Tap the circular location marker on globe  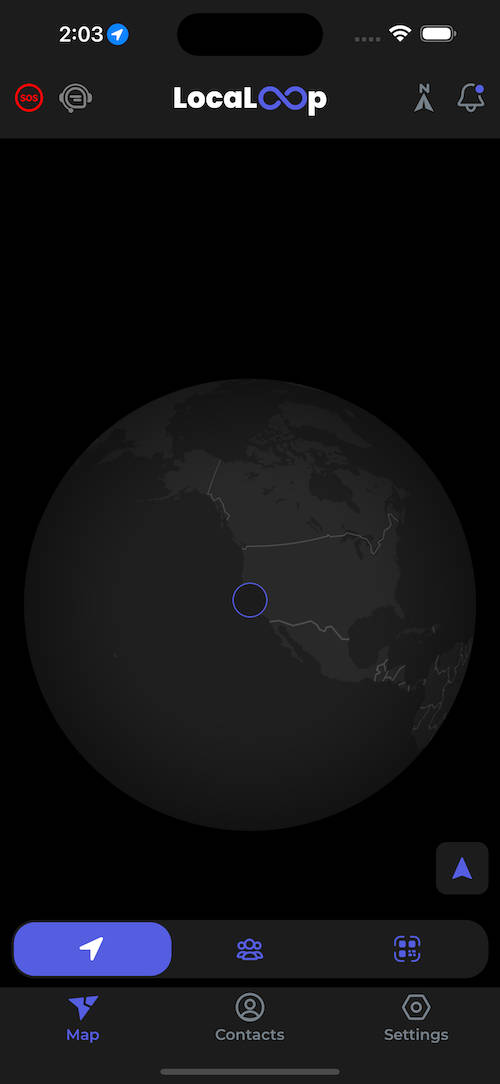click(x=250, y=599)
